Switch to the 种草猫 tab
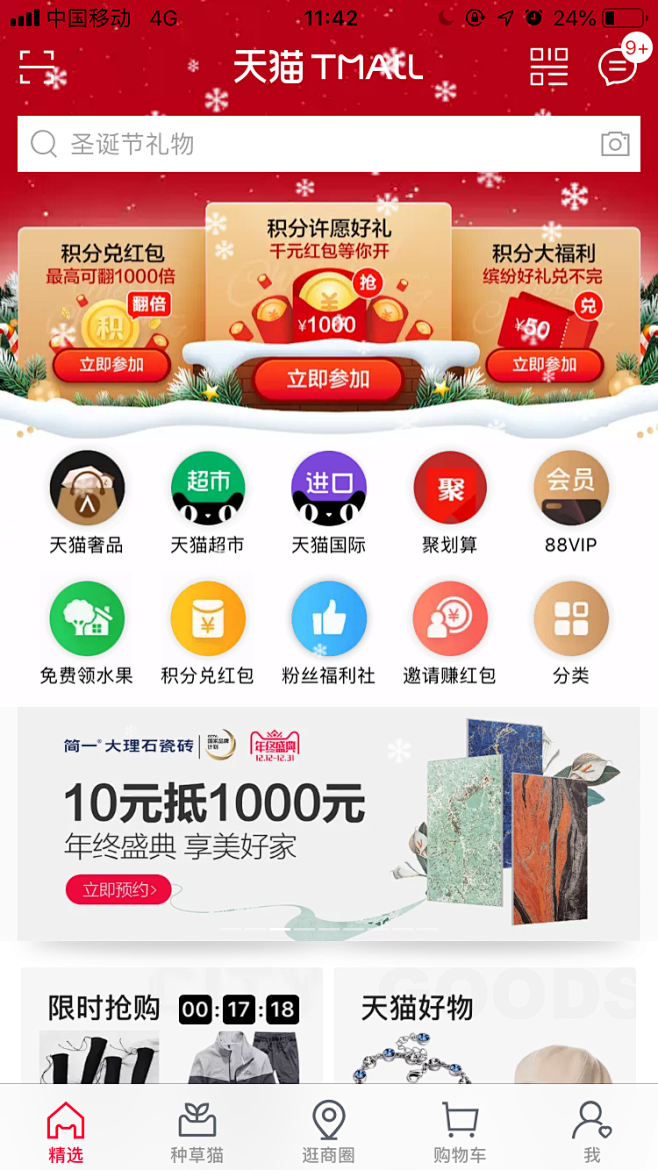 click(x=197, y=1133)
